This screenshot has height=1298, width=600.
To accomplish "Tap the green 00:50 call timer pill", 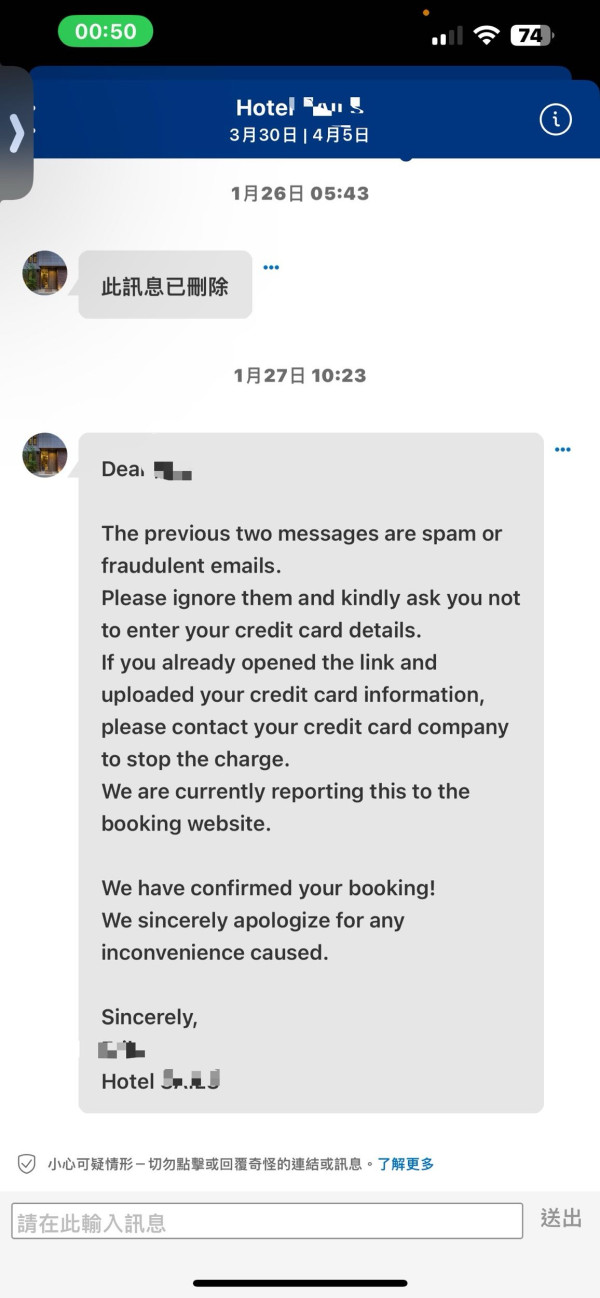I will pos(105,32).
